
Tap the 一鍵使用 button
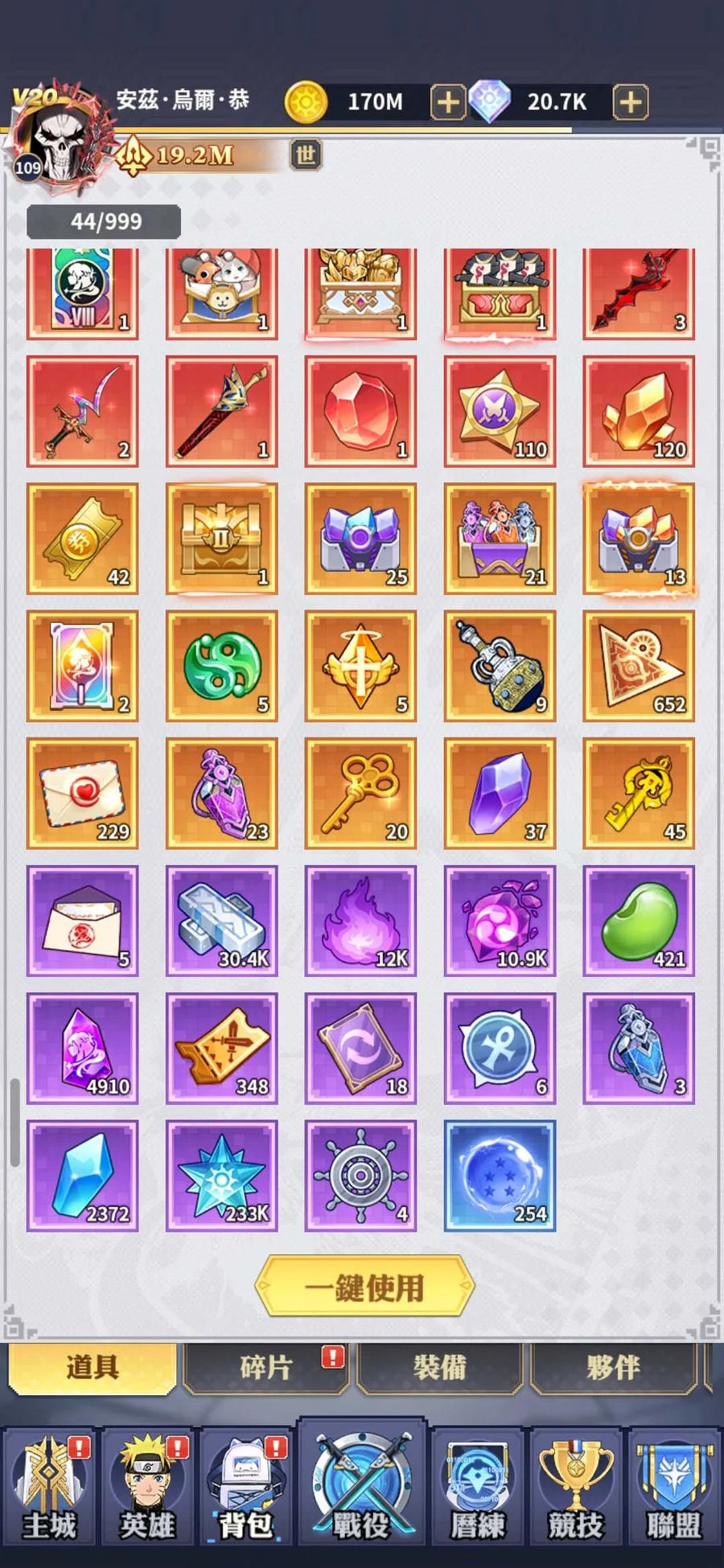pyautogui.click(x=364, y=1287)
